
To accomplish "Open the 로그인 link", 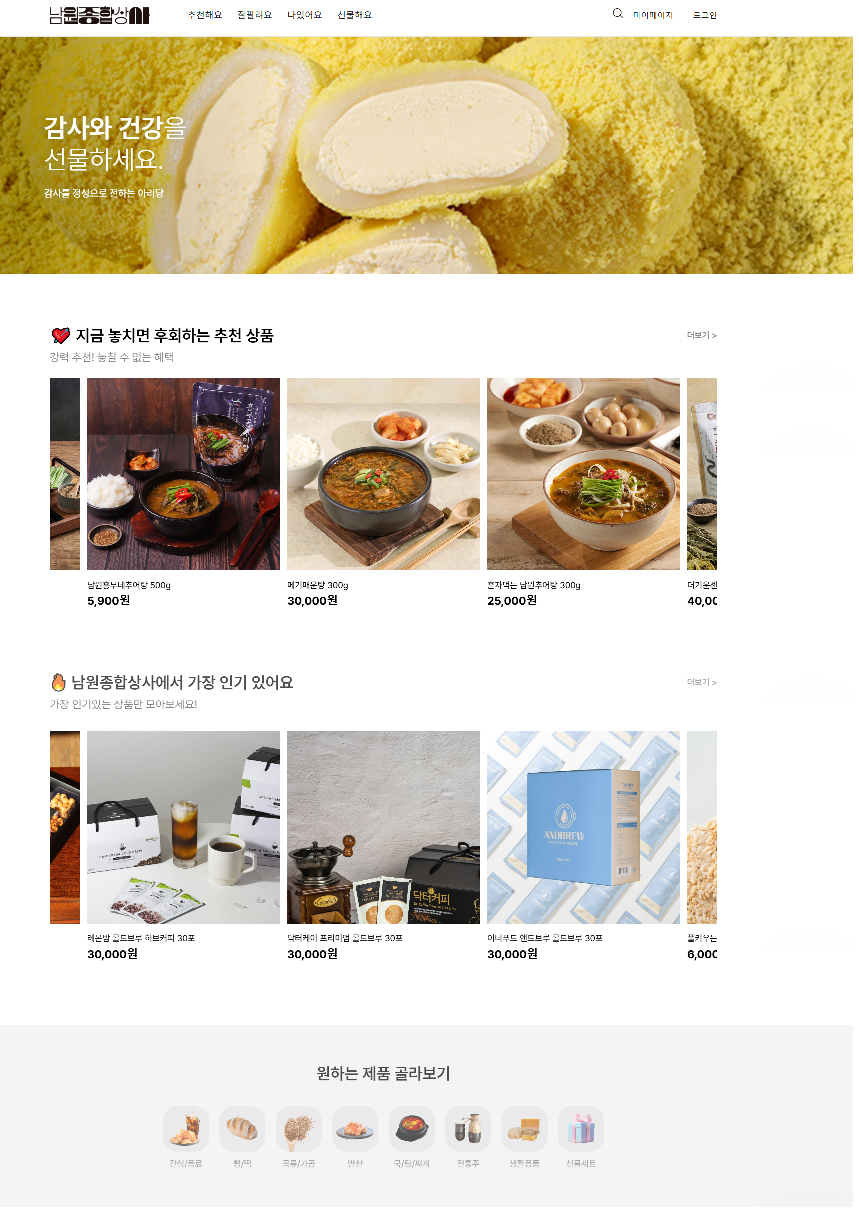I will 705,15.
